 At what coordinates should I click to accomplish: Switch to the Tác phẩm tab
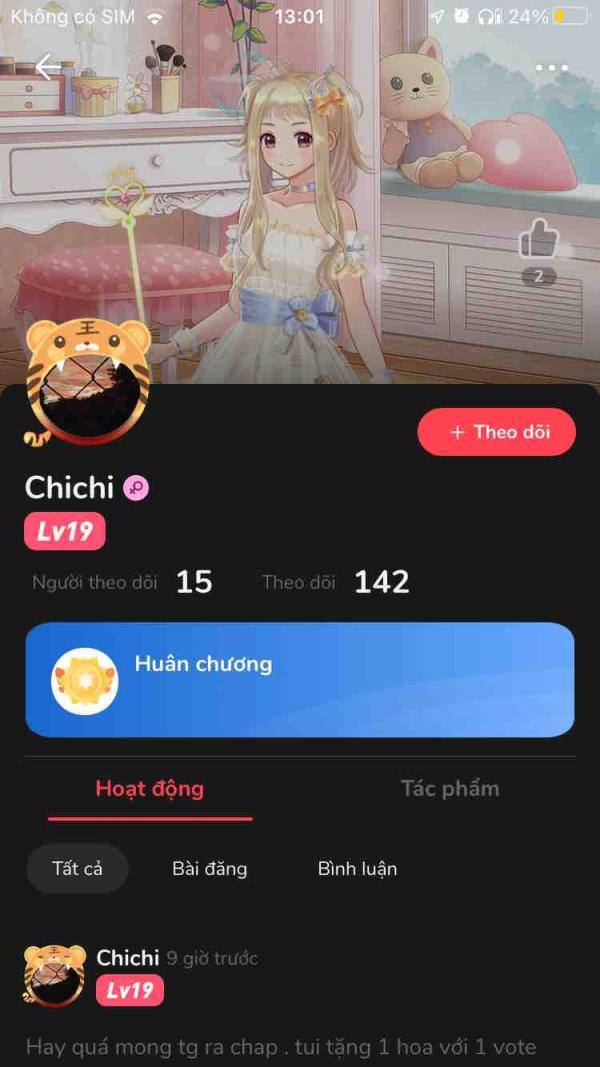450,788
